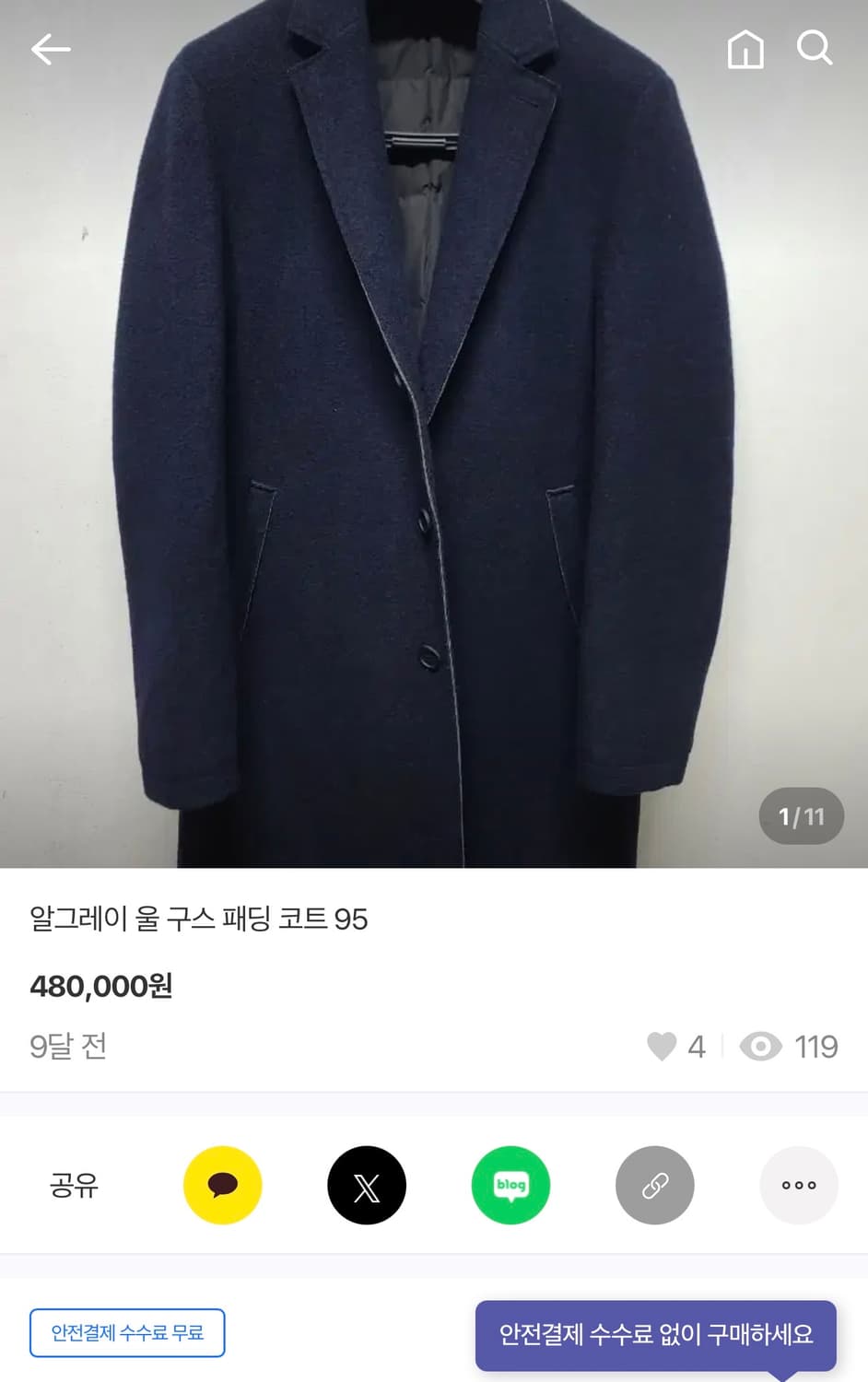The width and height of the screenshot is (868, 1382).
Task: Tap the 공유 share label
Action: (74, 1186)
